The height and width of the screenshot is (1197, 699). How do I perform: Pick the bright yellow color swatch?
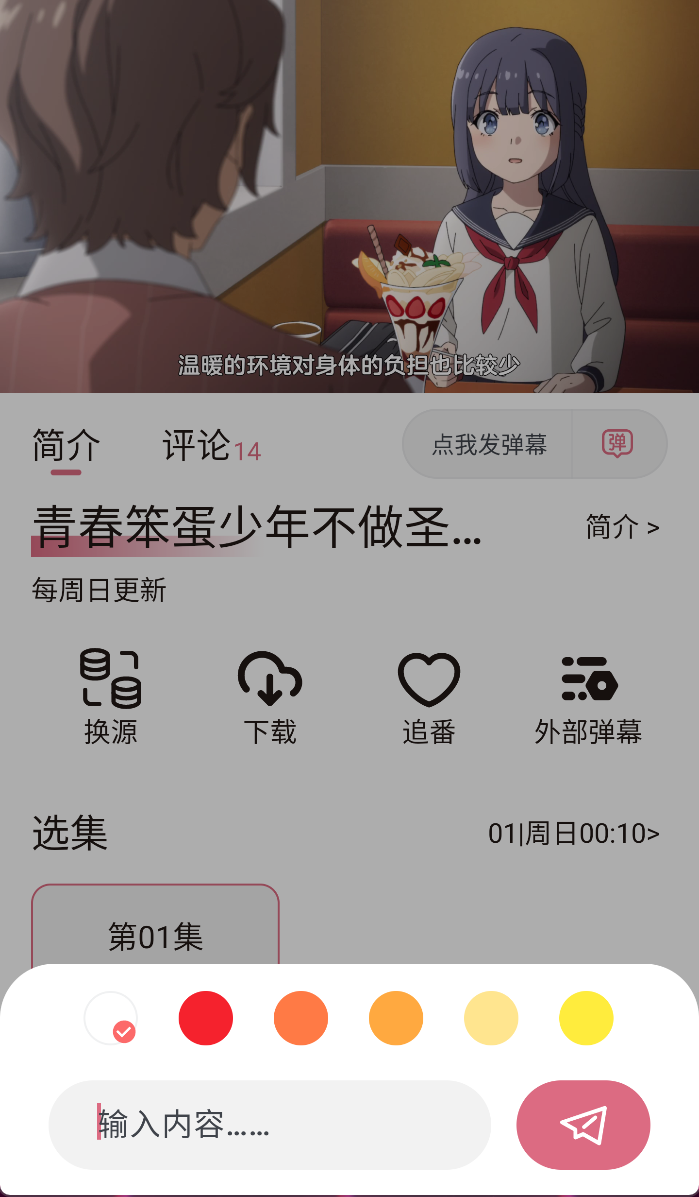[586, 1018]
